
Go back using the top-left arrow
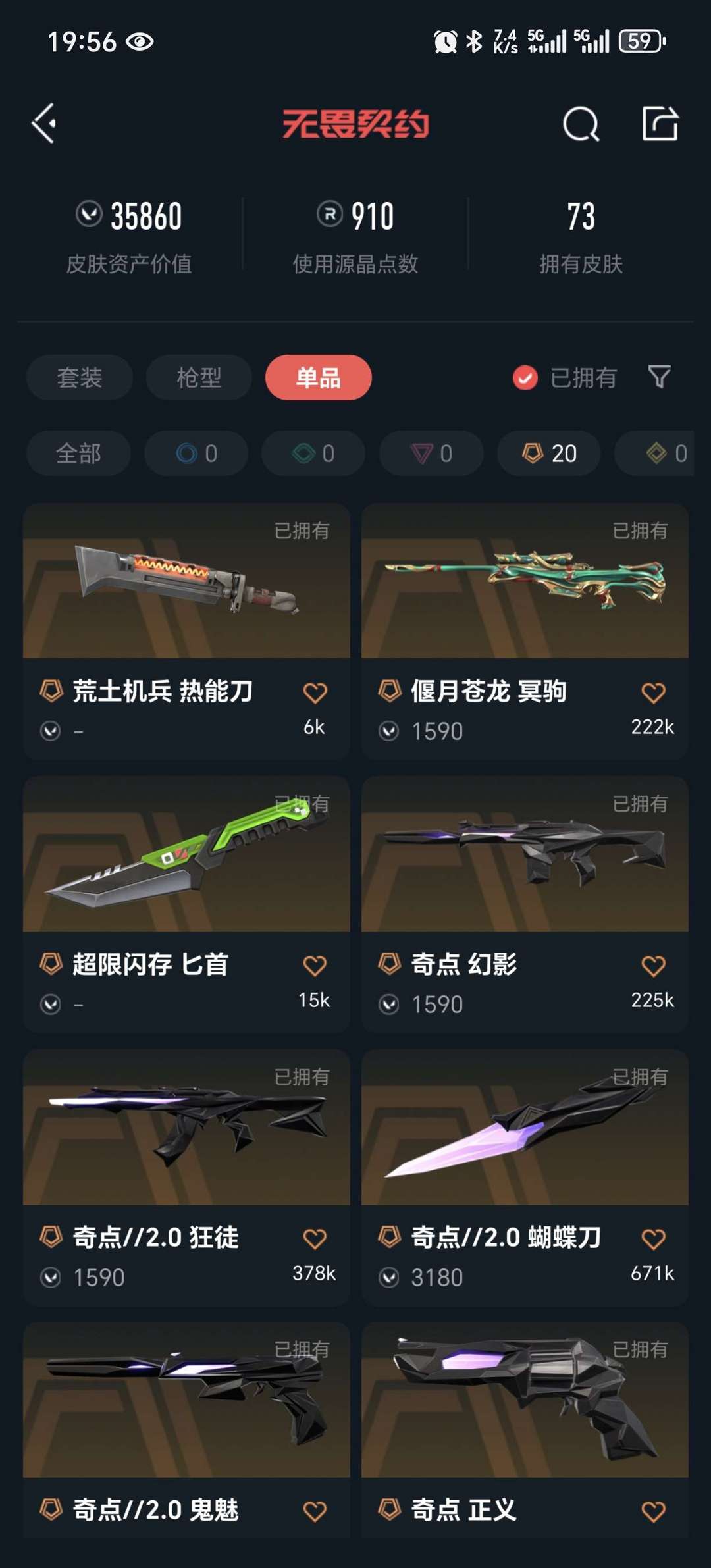coord(43,123)
